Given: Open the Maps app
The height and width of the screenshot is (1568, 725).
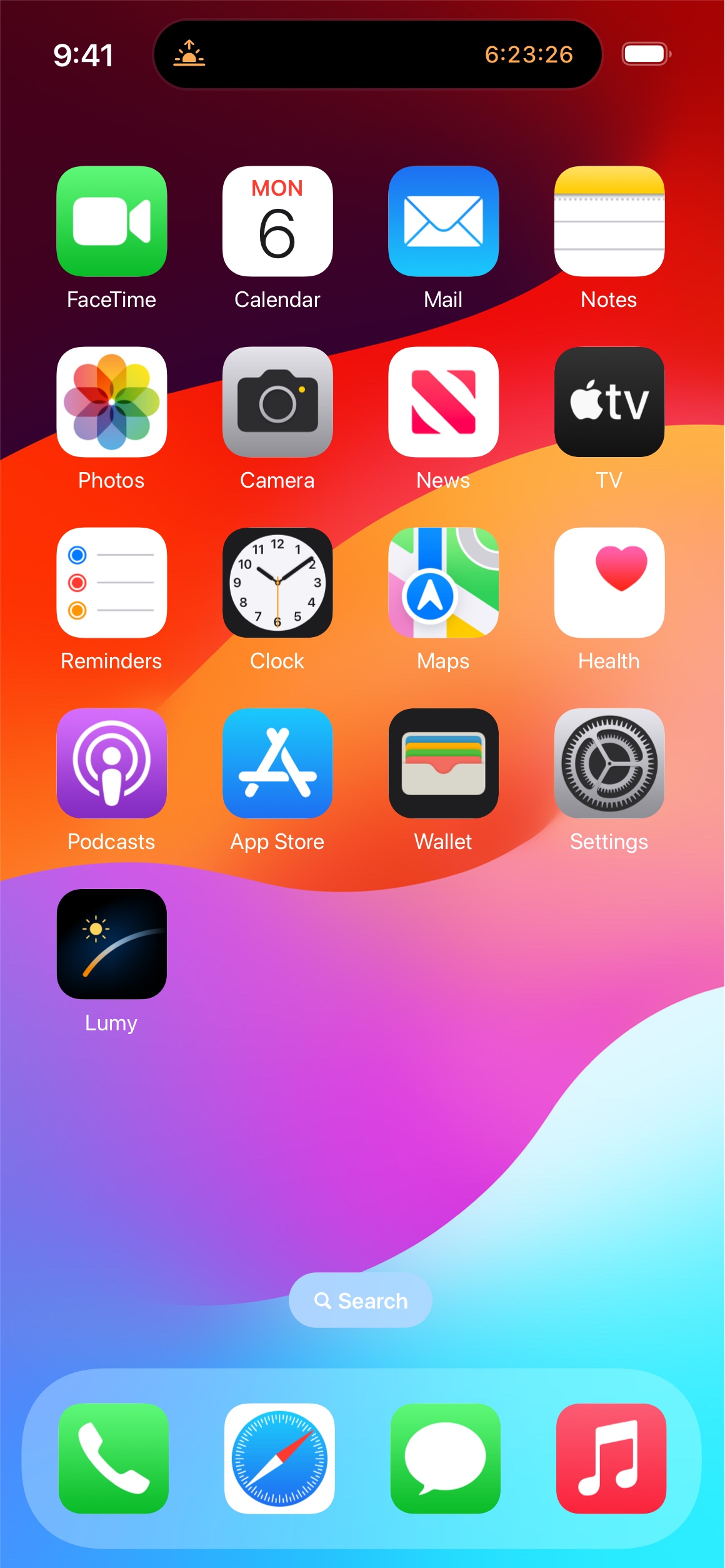Looking at the screenshot, I should click(x=443, y=583).
